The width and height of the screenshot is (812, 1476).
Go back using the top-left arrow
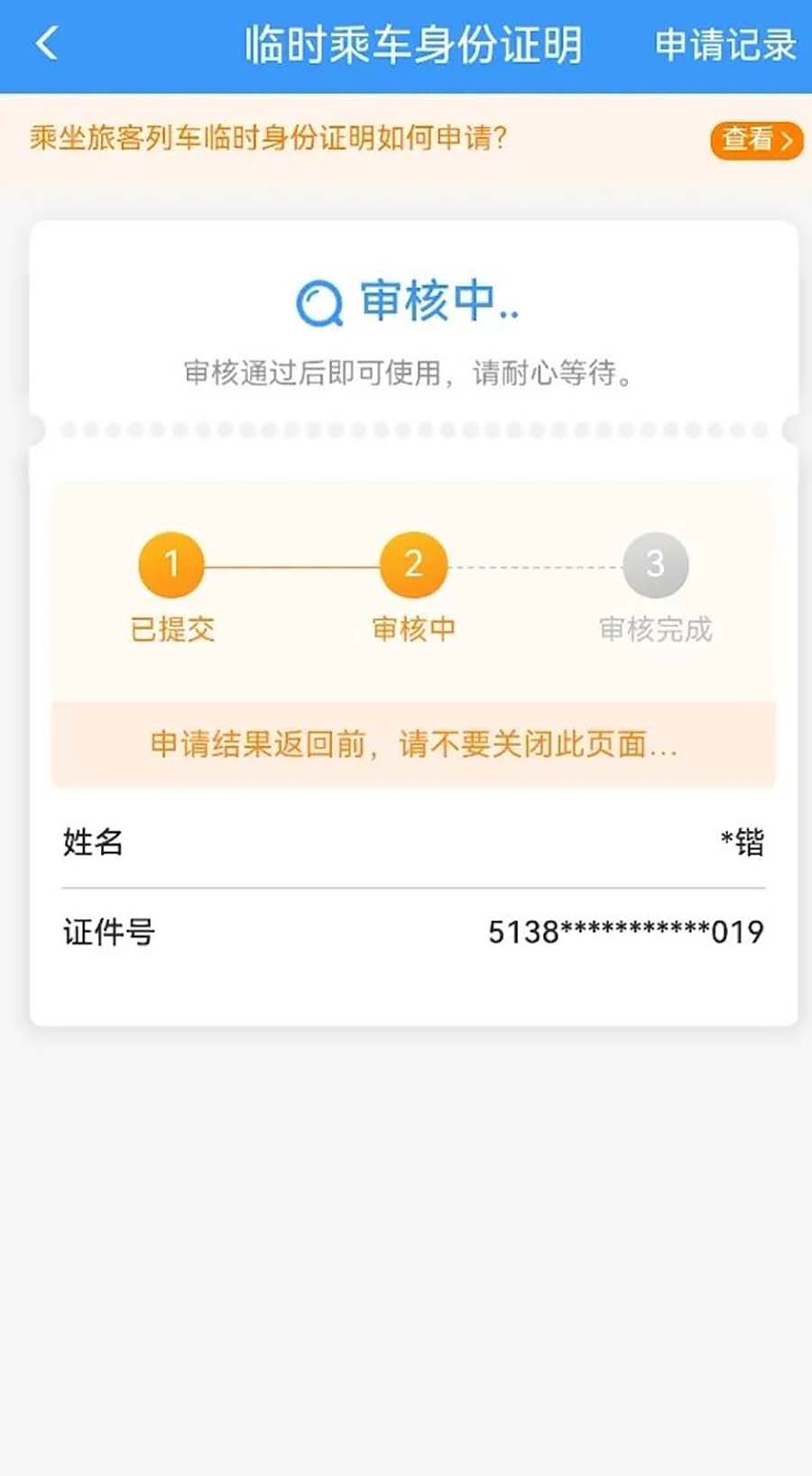tap(47, 43)
